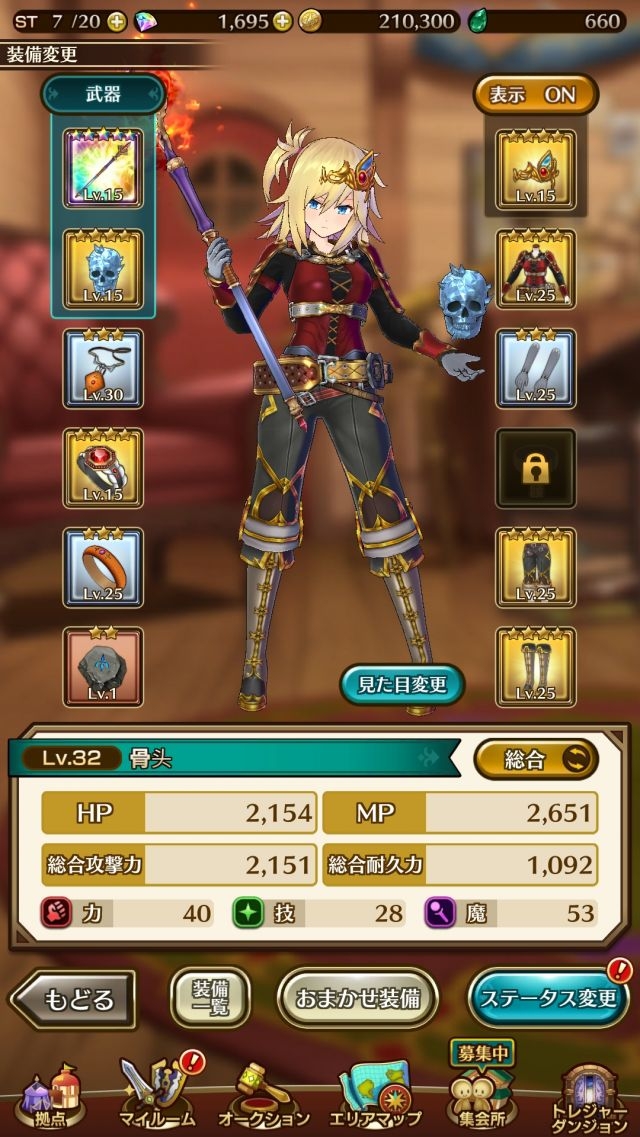Tap 見た目変更 to change appearance

[402, 685]
